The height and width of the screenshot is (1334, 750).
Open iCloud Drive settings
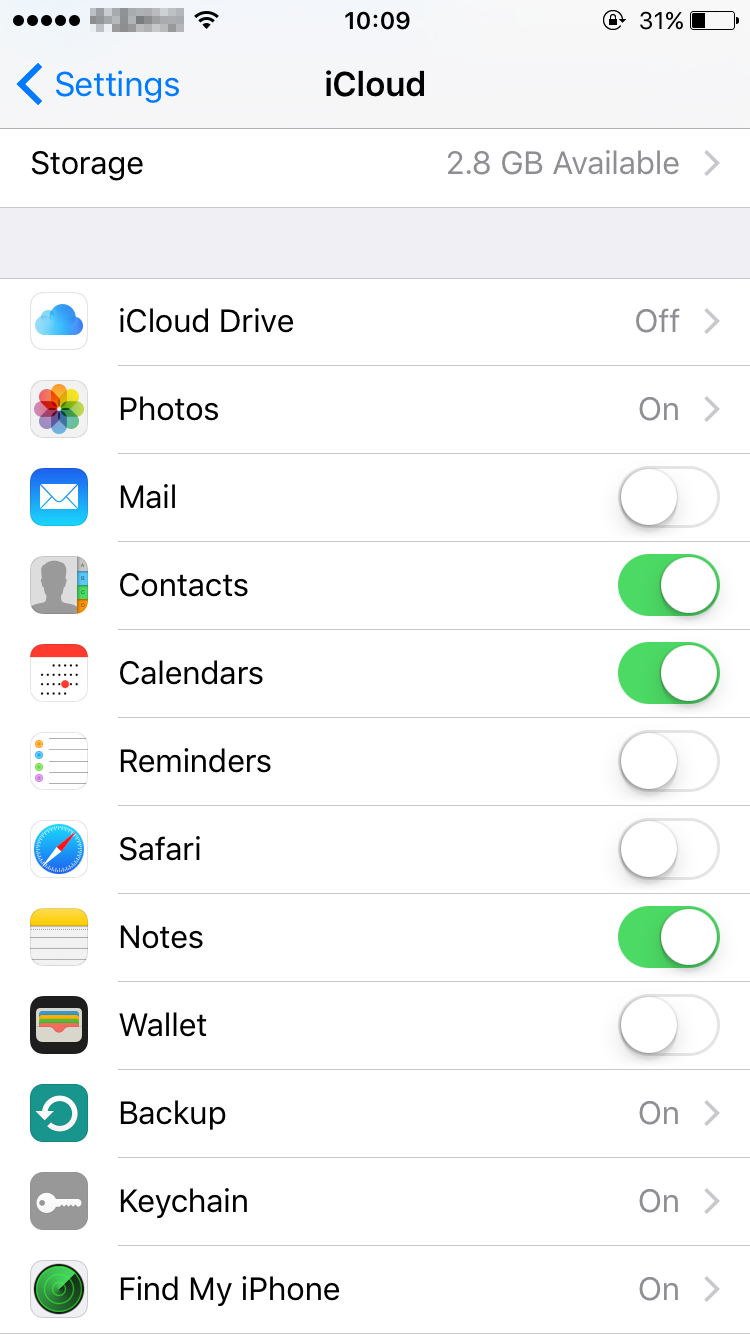[375, 321]
